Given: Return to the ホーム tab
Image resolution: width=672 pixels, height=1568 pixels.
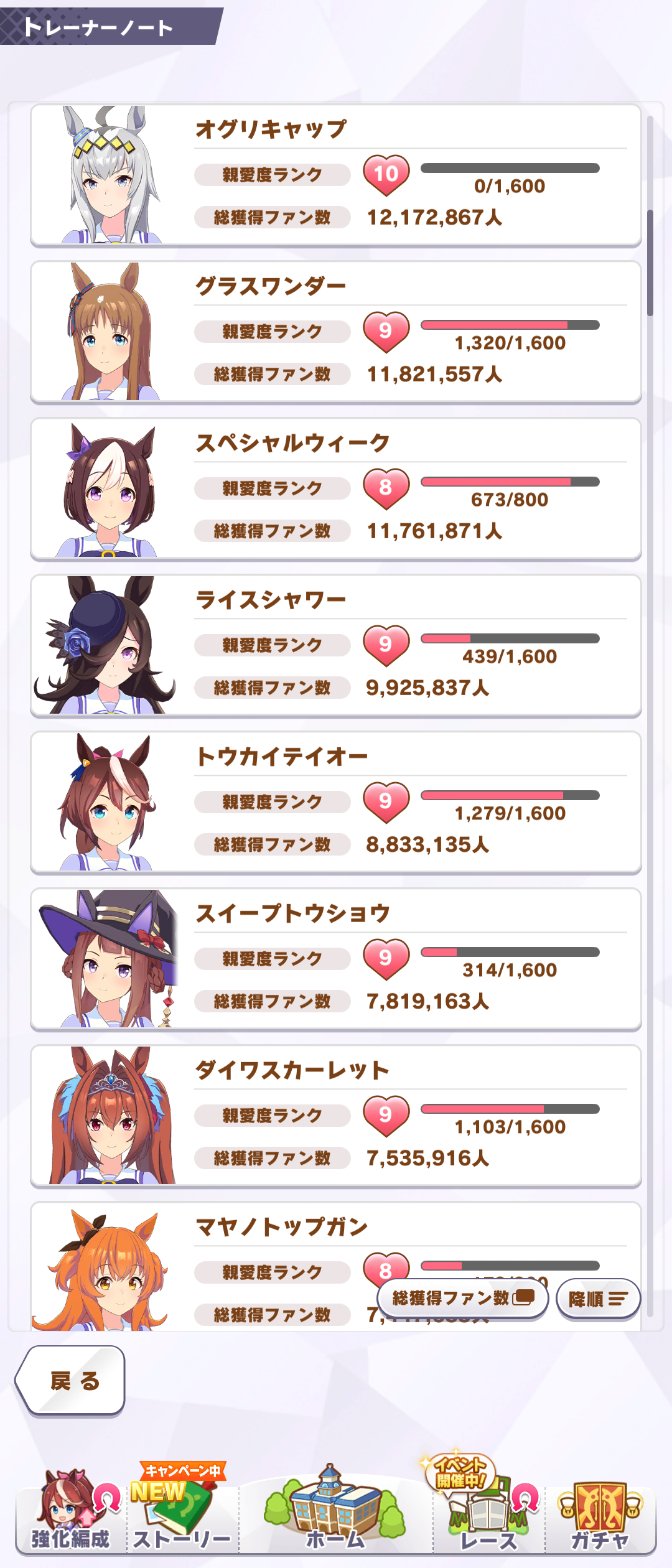Looking at the screenshot, I should coord(336,1513).
